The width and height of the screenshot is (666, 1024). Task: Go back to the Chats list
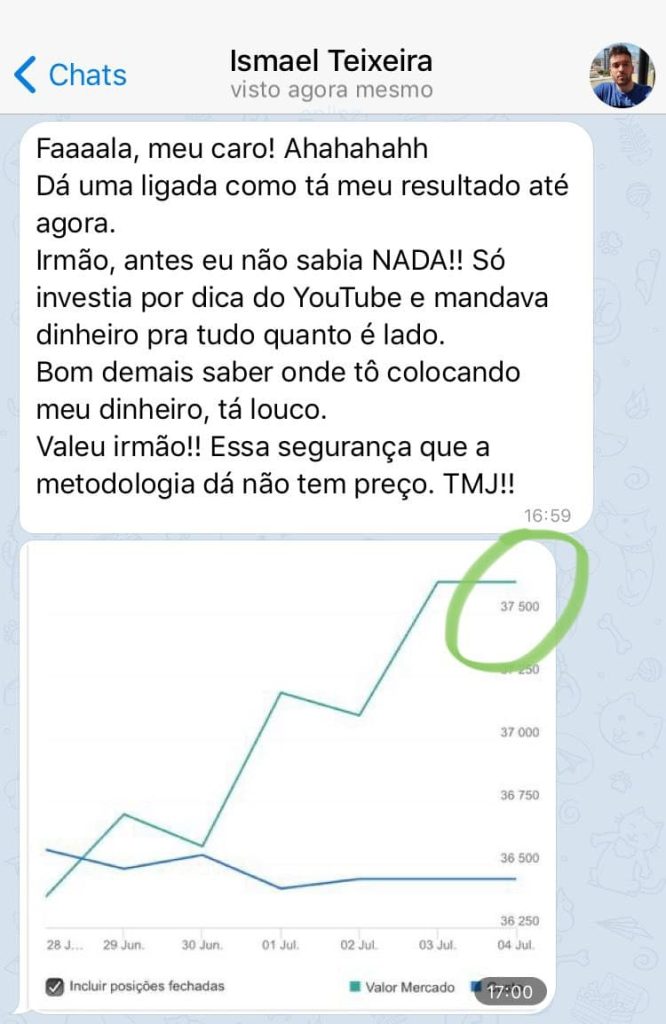point(70,75)
